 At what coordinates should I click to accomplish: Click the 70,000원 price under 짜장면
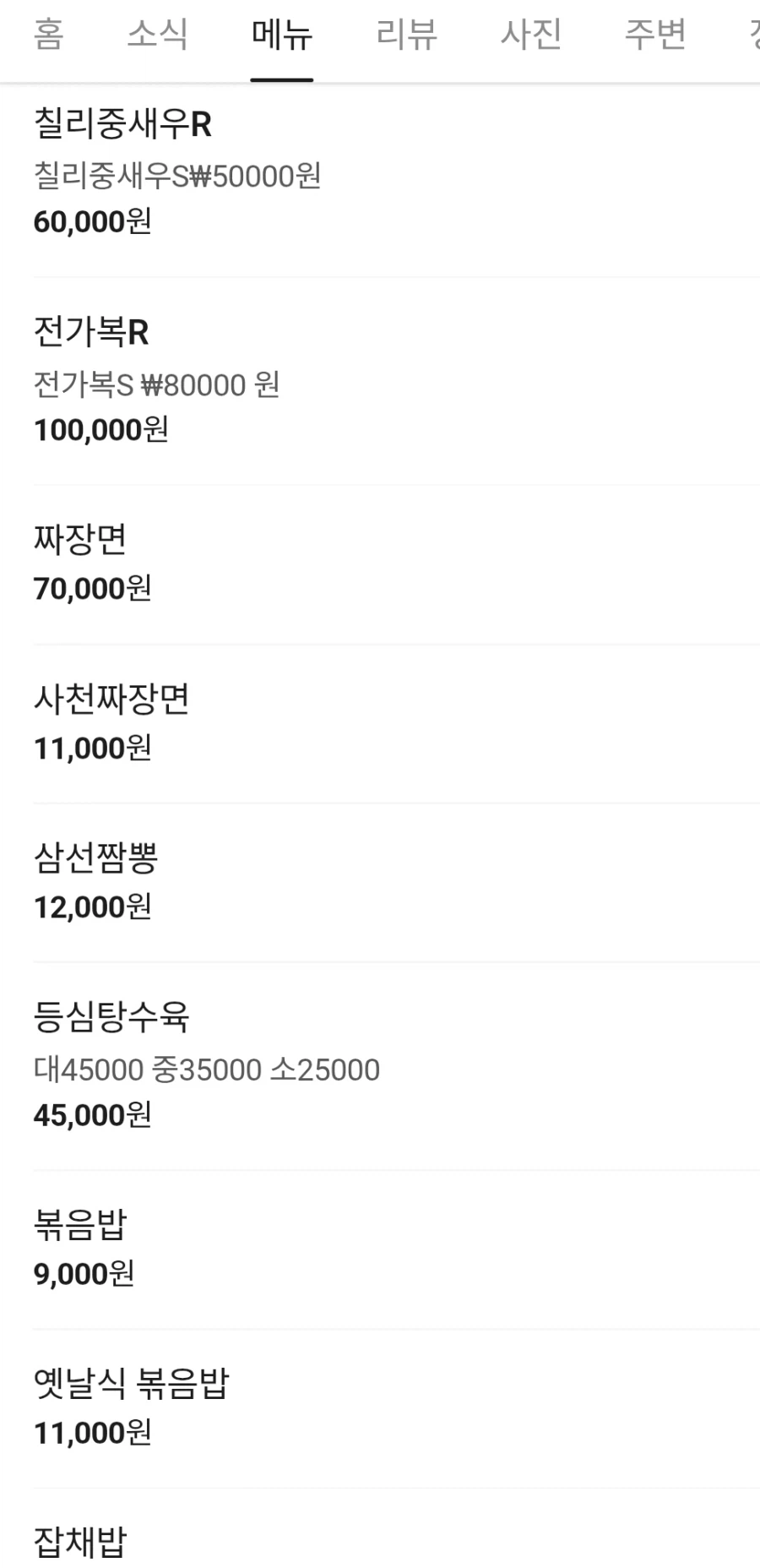coord(93,589)
